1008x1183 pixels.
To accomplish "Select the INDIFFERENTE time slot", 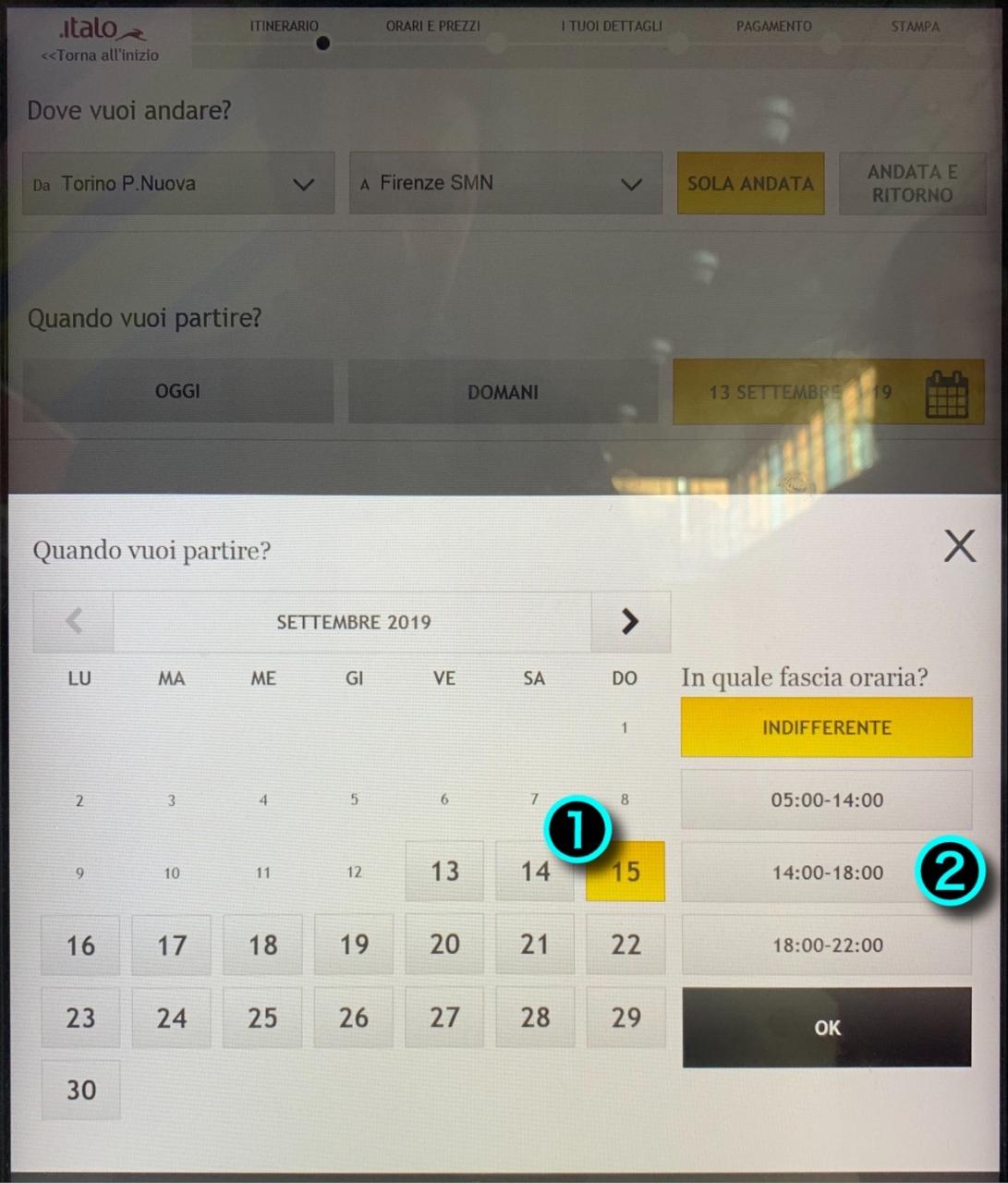I will [x=827, y=727].
